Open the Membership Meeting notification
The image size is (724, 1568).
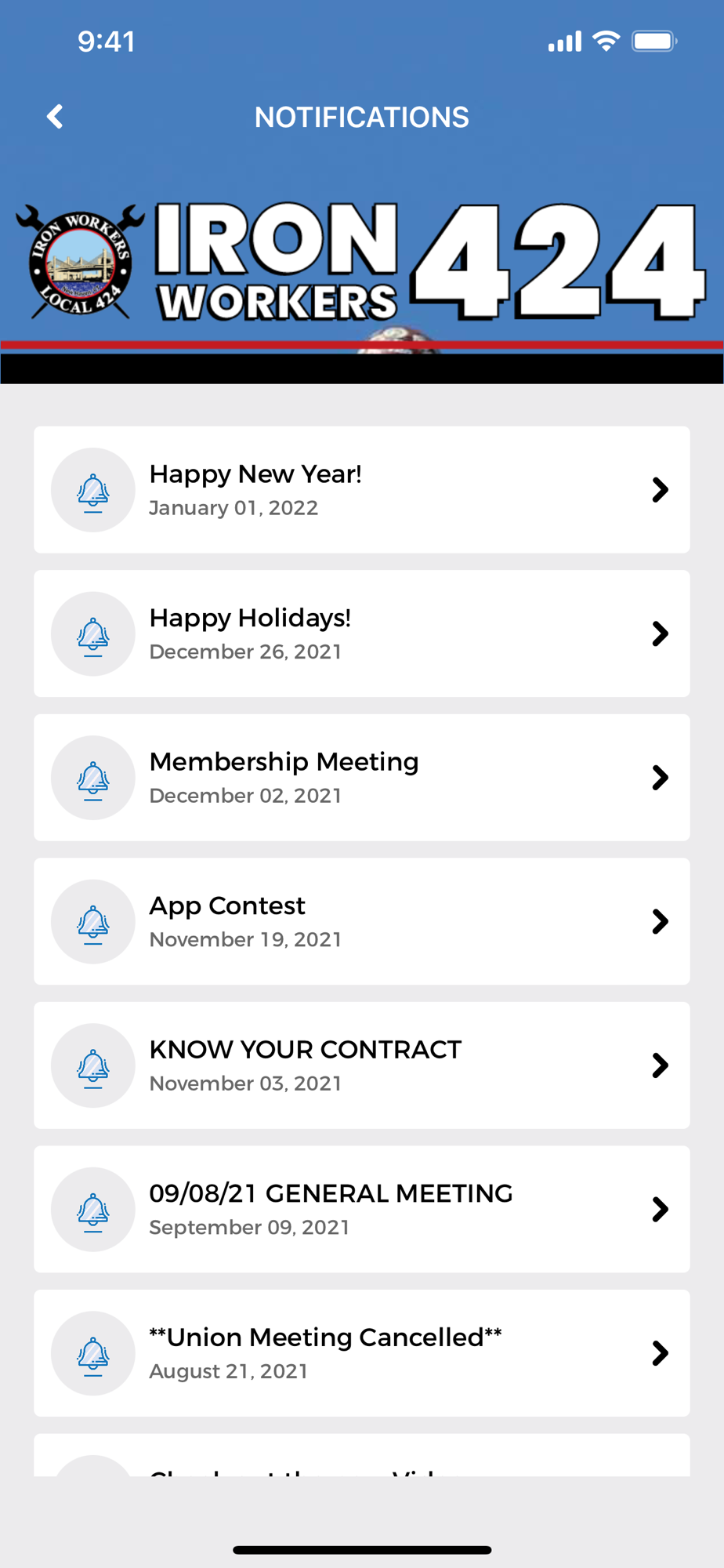pos(361,778)
